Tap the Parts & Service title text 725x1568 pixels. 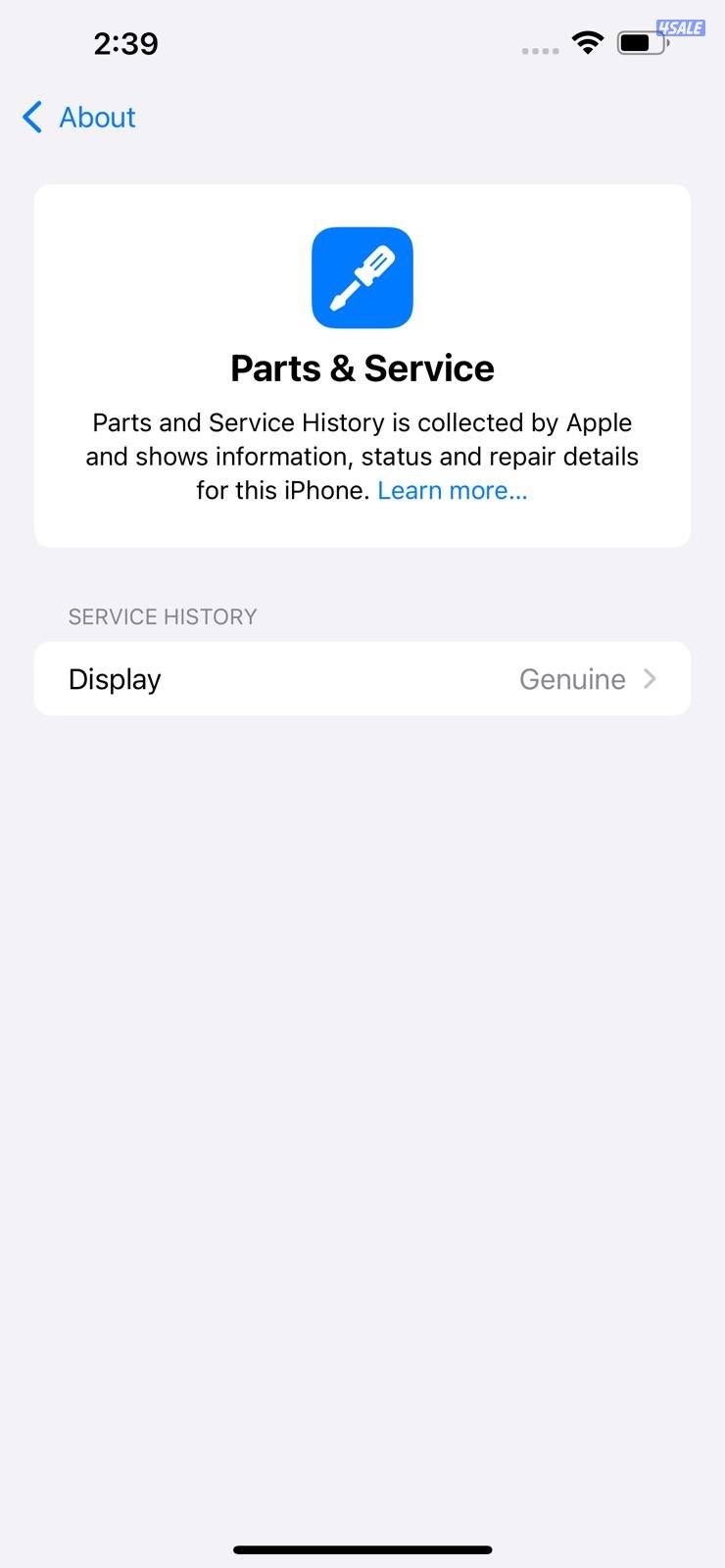pyautogui.click(x=362, y=367)
